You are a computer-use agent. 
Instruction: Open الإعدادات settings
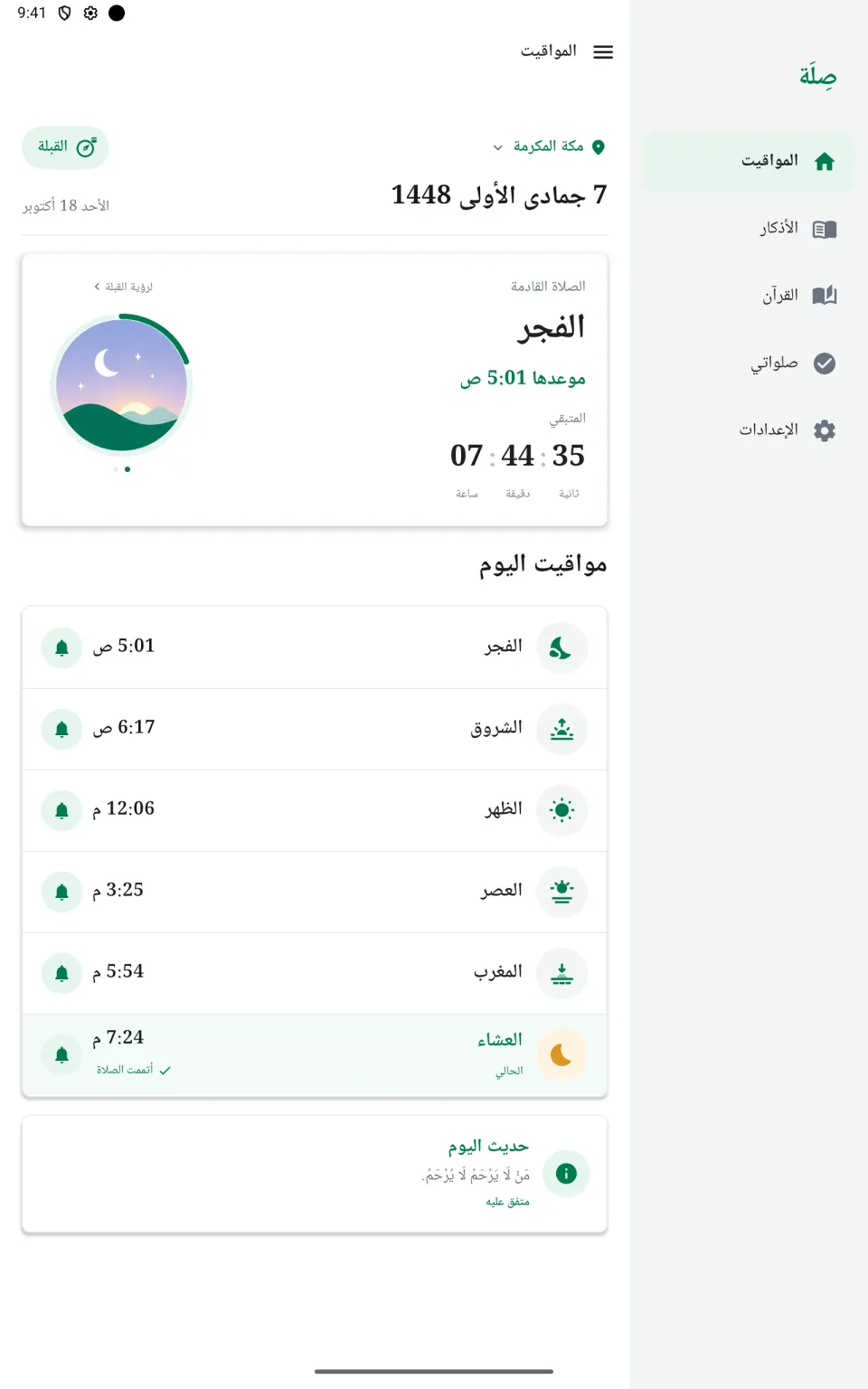point(748,430)
